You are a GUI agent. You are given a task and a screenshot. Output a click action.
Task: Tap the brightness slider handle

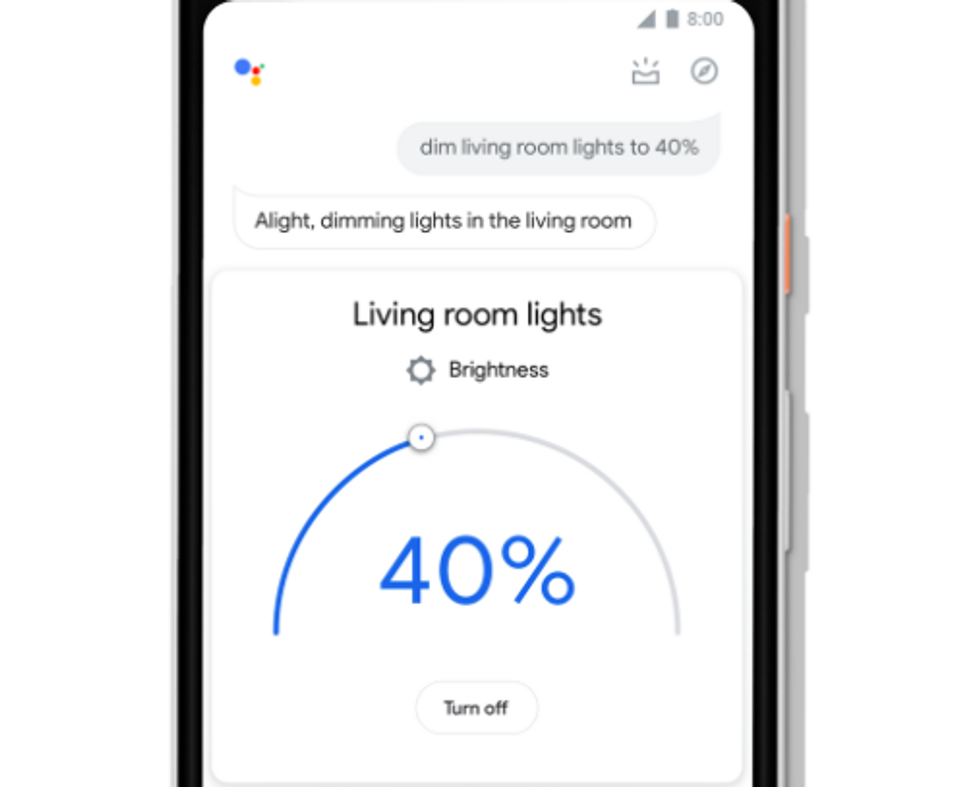(x=422, y=438)
